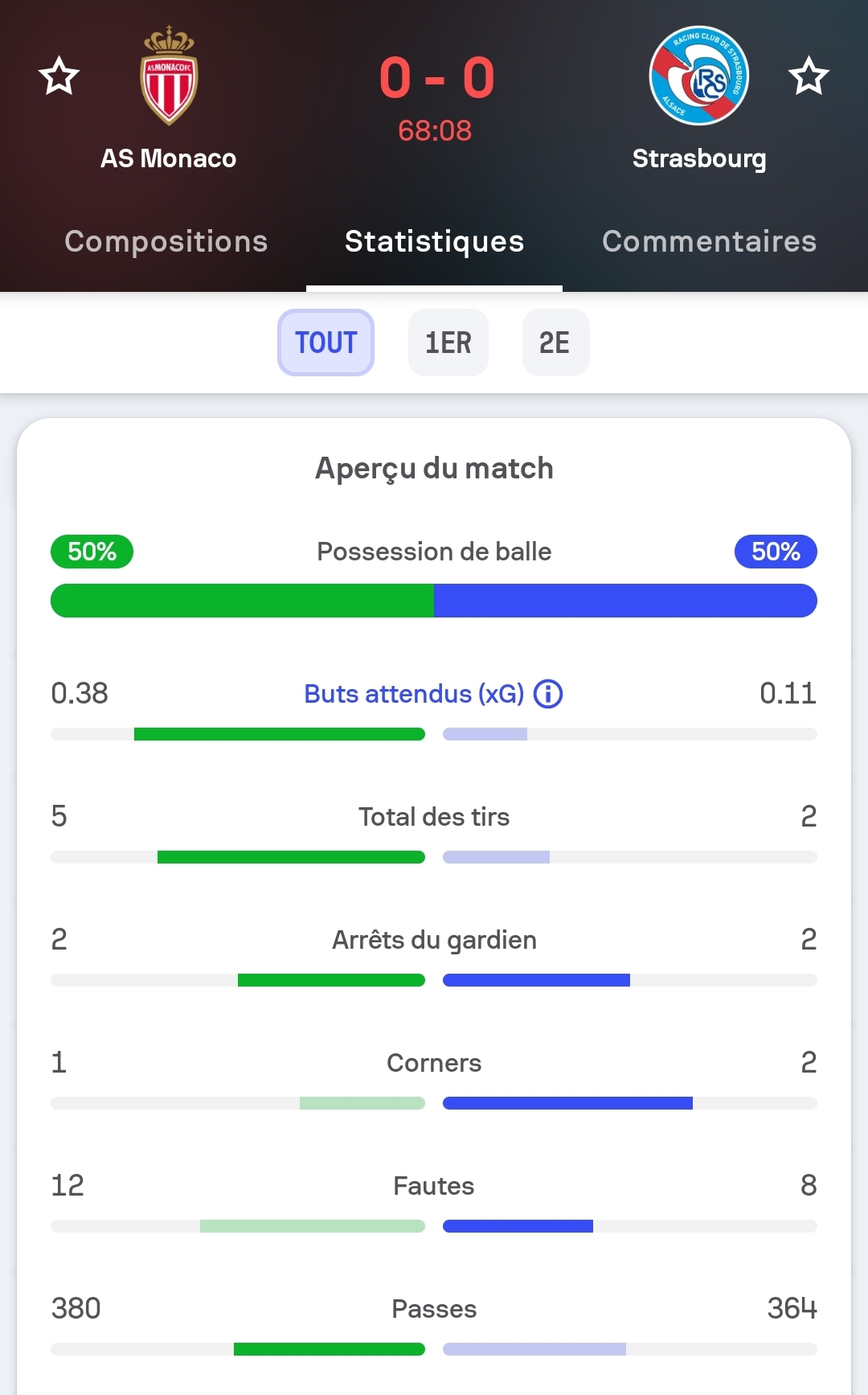Favorite AS Monaco with the star icon
The image size is (868, 1395).
59,76
